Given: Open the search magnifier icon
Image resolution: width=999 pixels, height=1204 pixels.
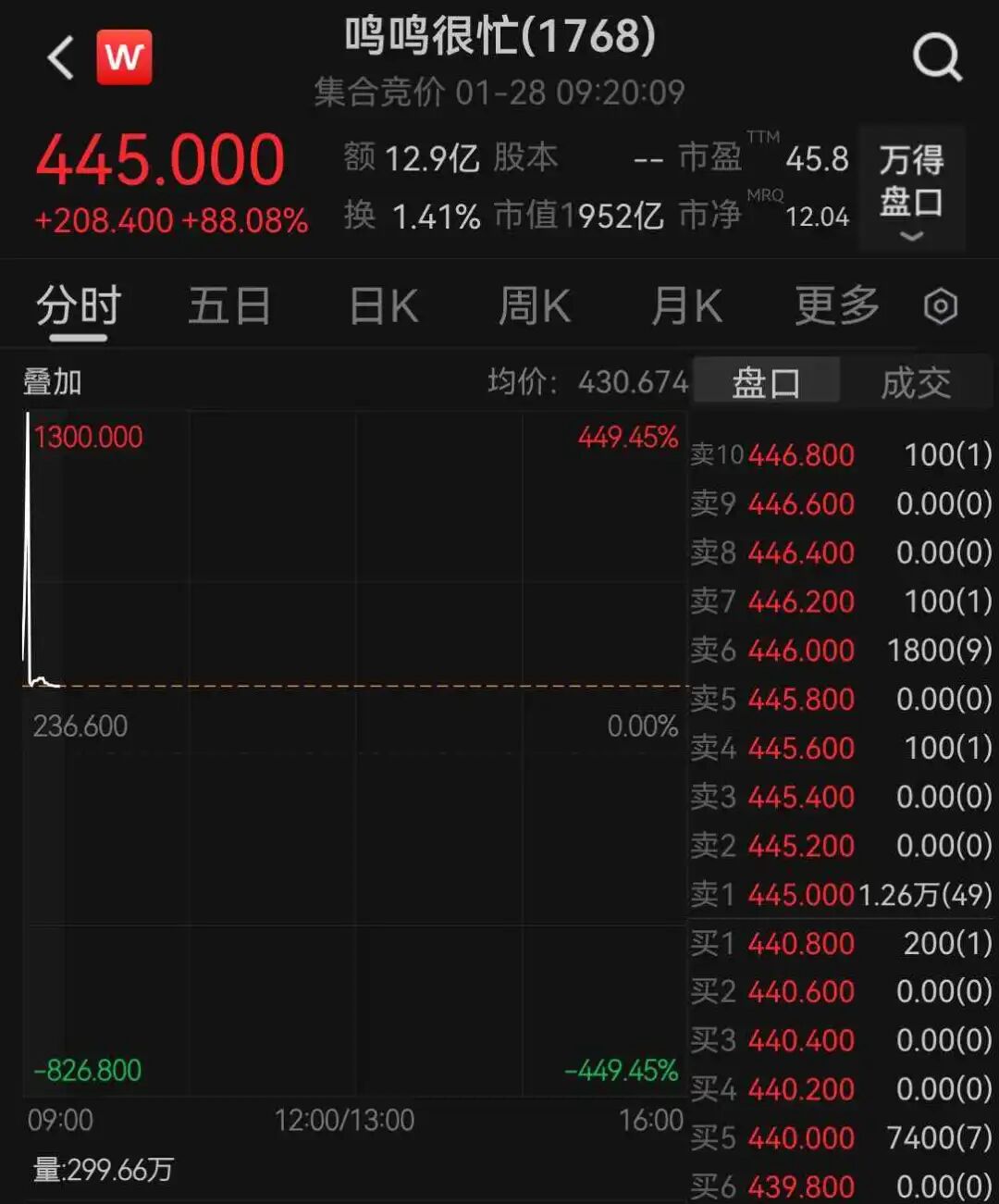Looking at the screenshot, I should 936,58.
